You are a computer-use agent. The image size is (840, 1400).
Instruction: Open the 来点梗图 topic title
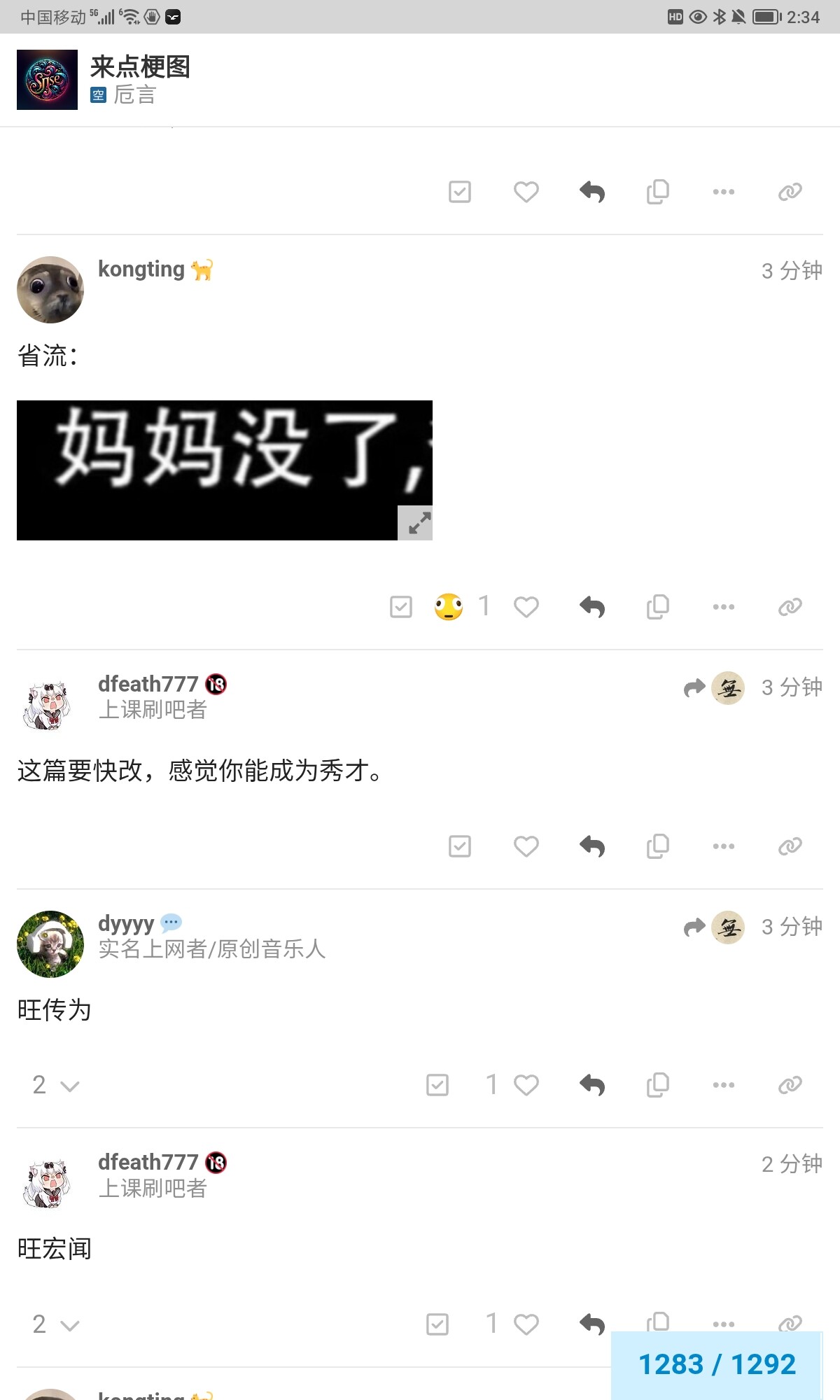[x=140, y=67]
